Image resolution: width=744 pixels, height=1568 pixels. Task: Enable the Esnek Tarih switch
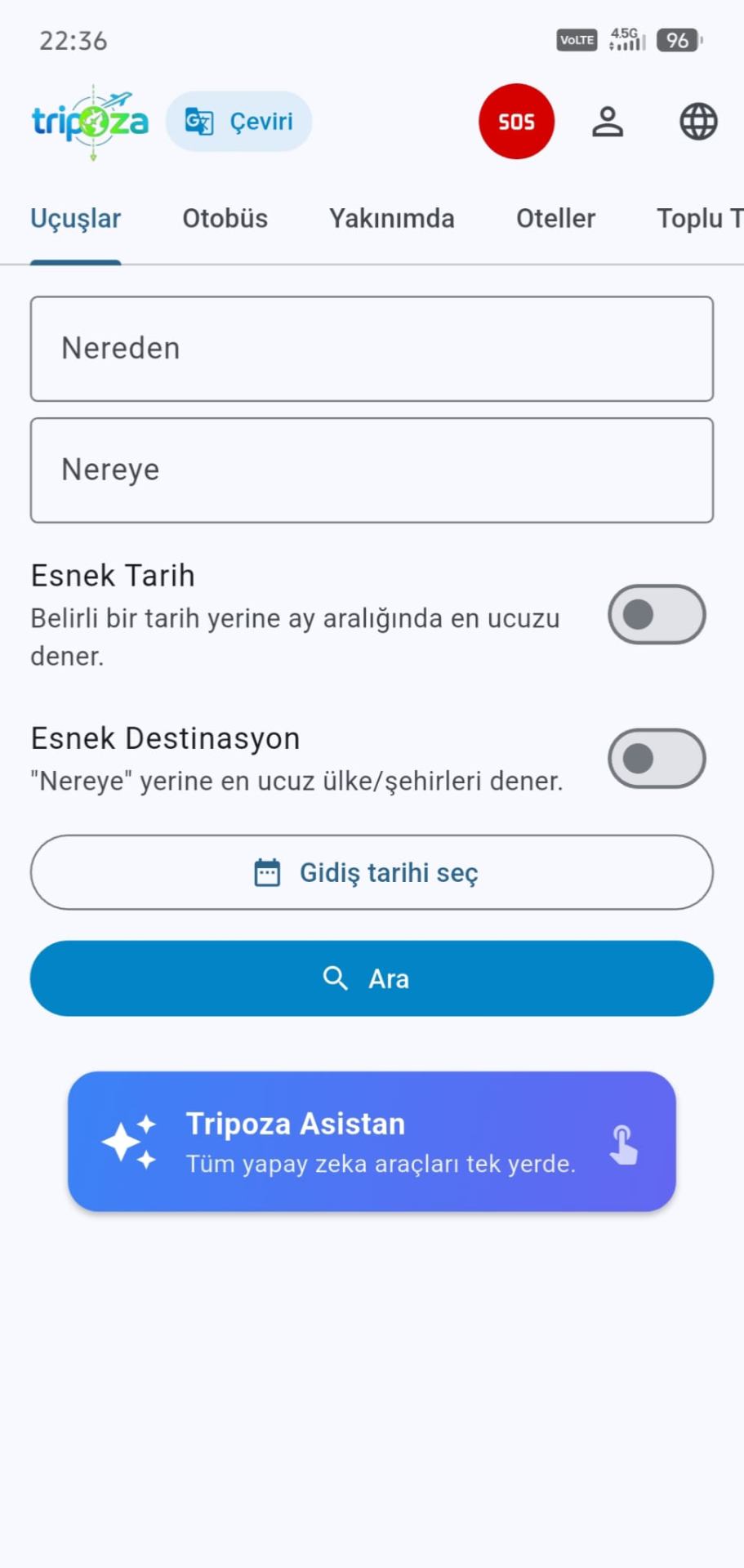click(656, 614)
